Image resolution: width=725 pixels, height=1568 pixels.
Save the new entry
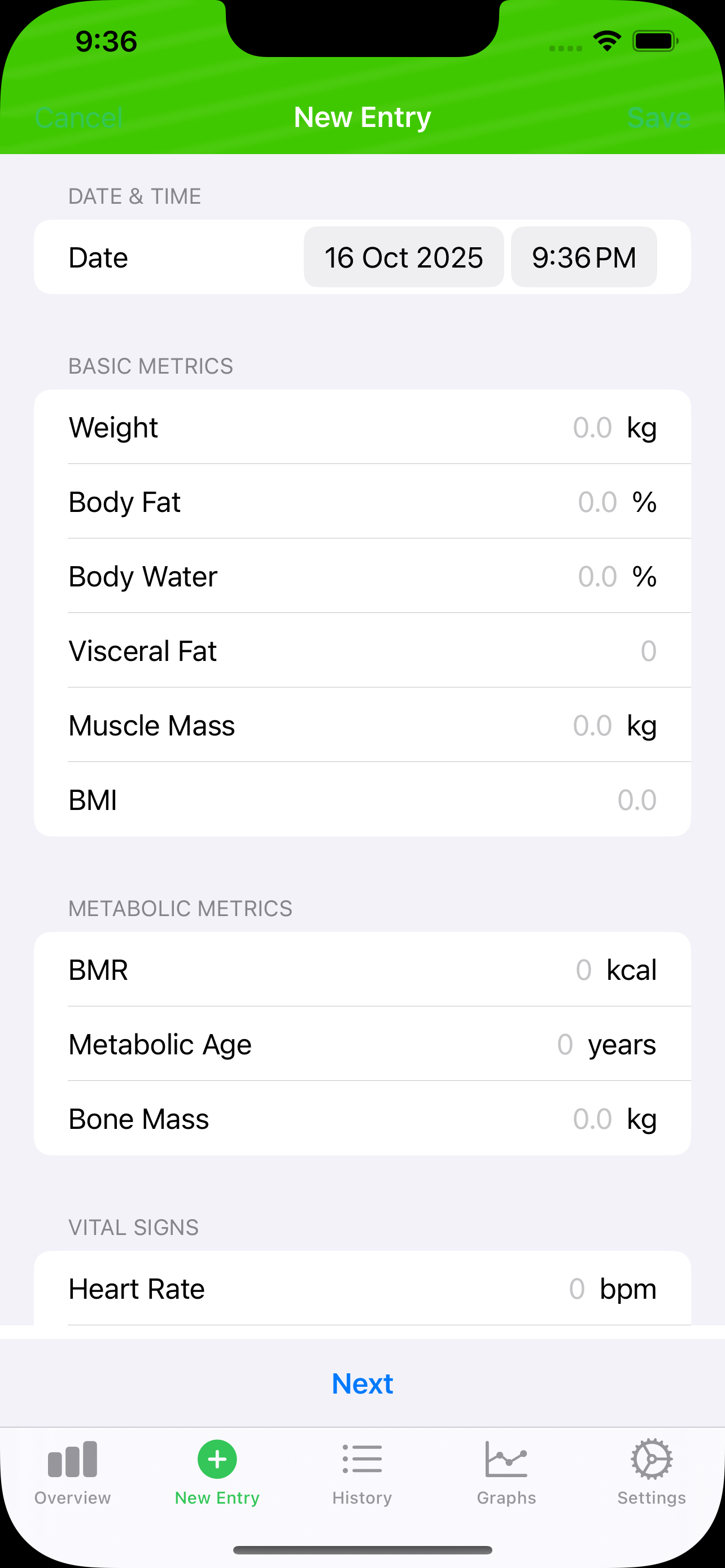(x=658, y=117)
